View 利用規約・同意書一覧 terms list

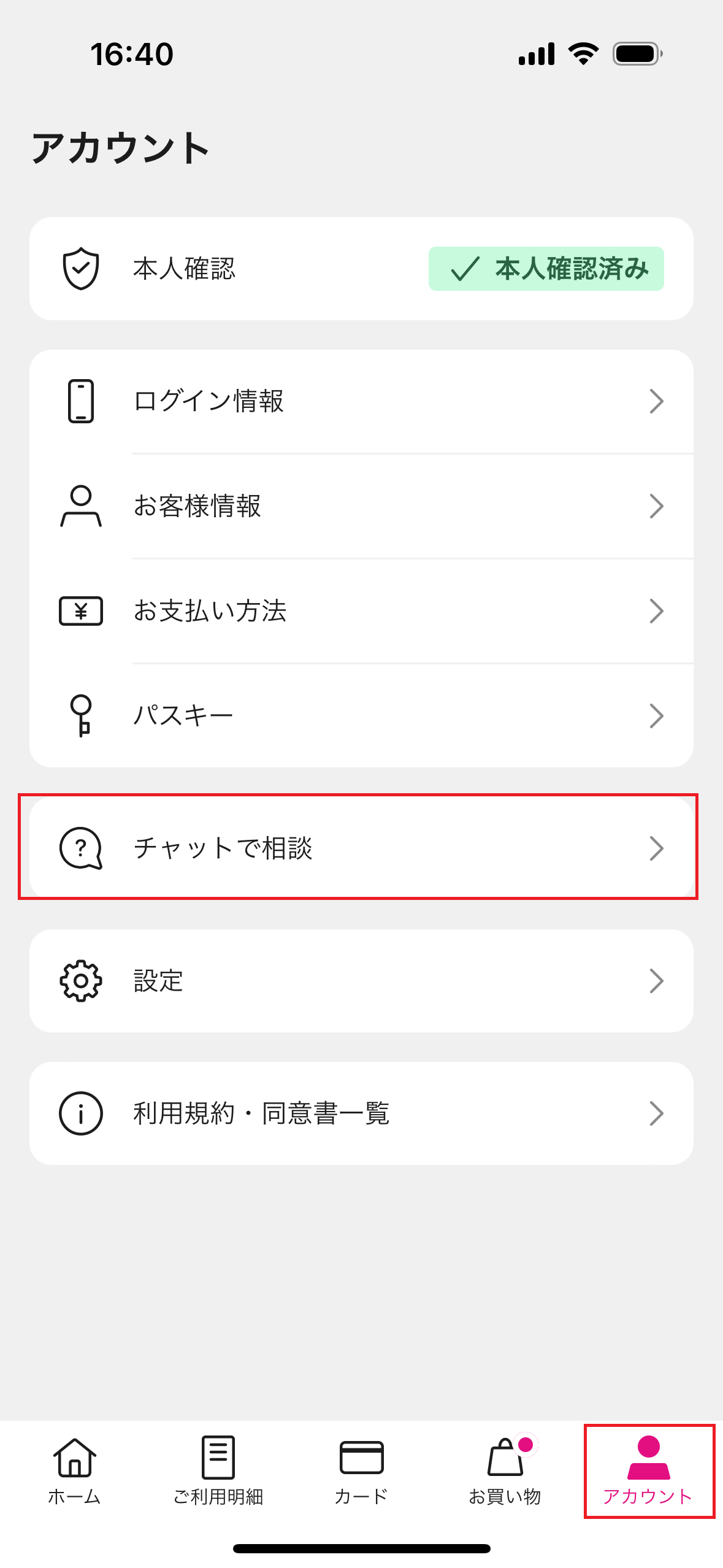(361, 1113)
